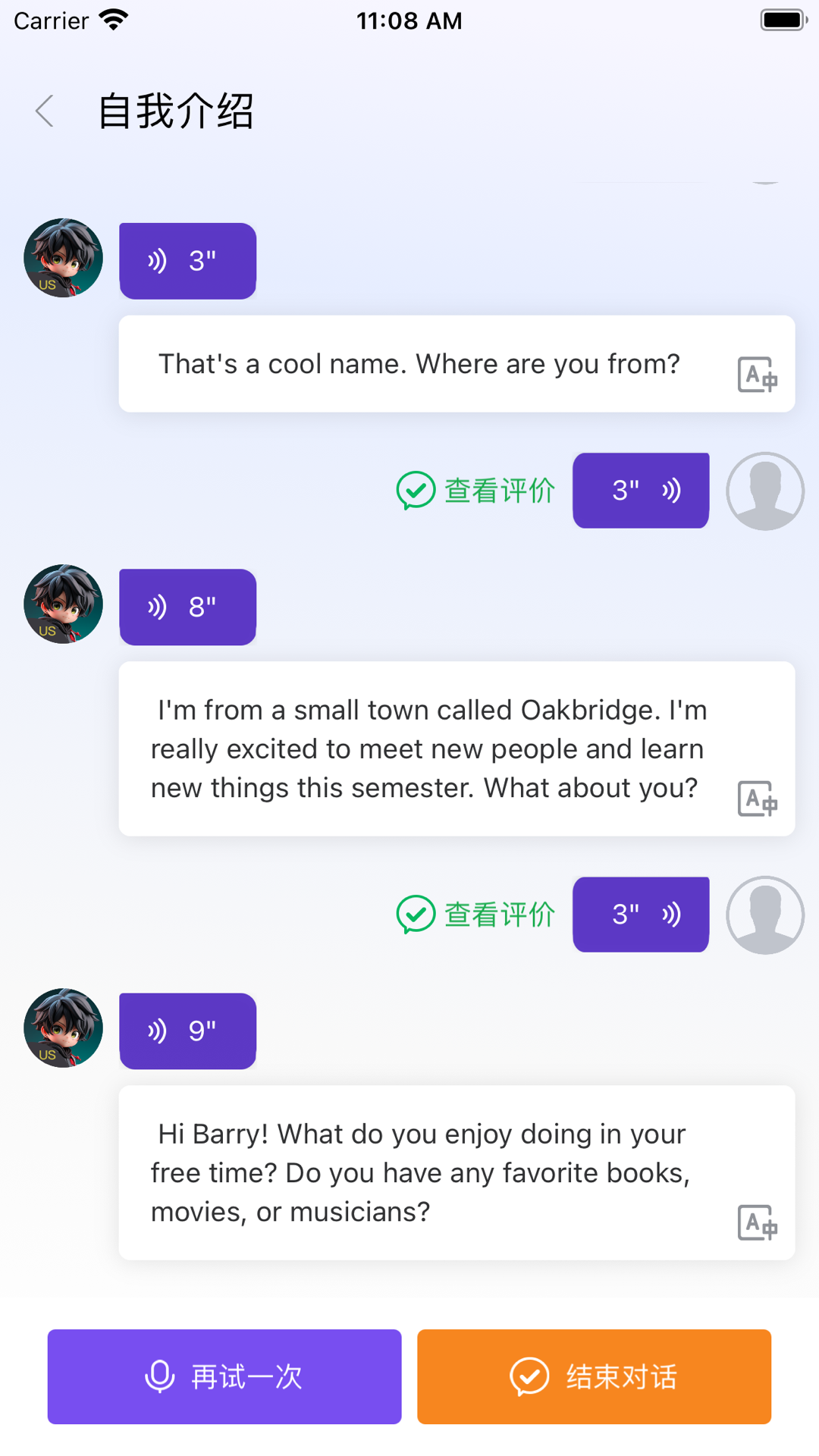Play the 8" Oakbridge voice message
The image size is (819, 1456).
[x=187, y=607]
